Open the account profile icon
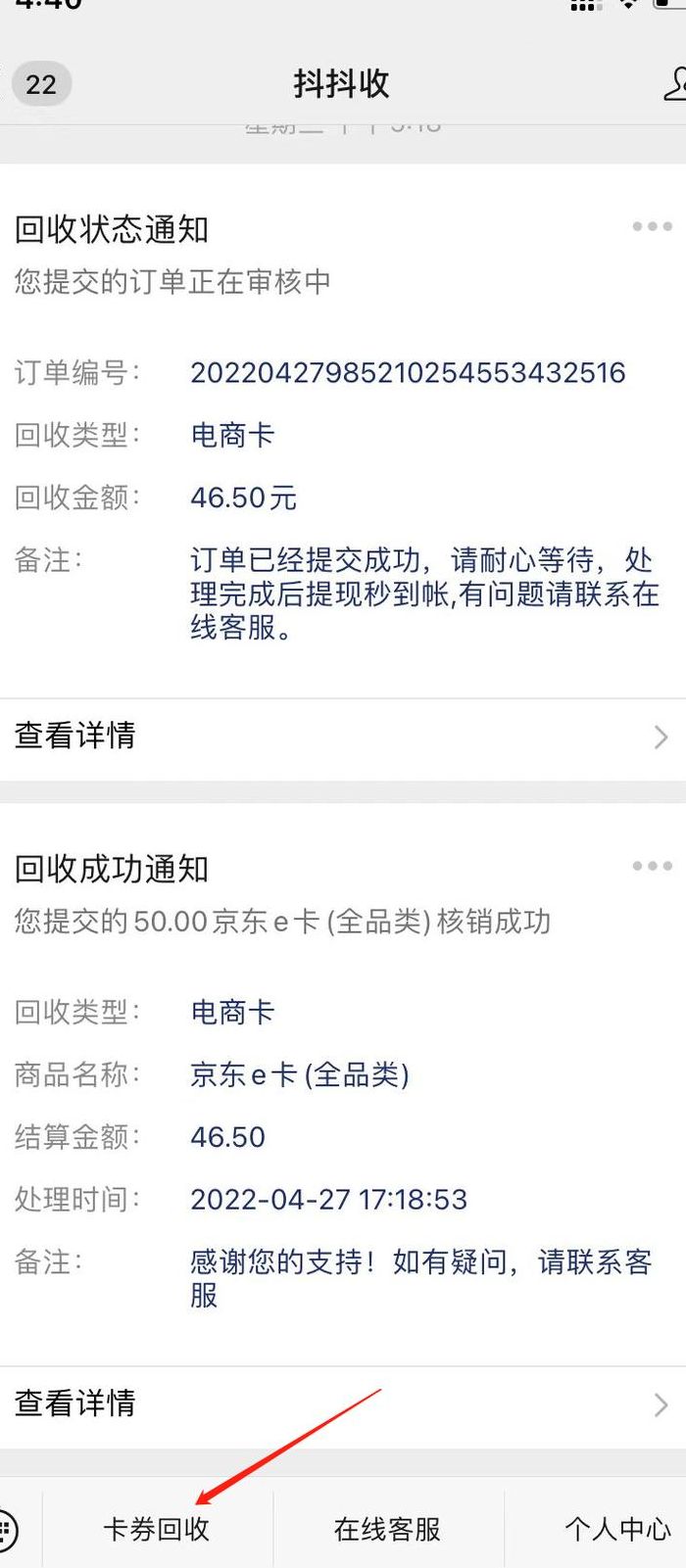 pyautogui.click(x=676, y=84)
